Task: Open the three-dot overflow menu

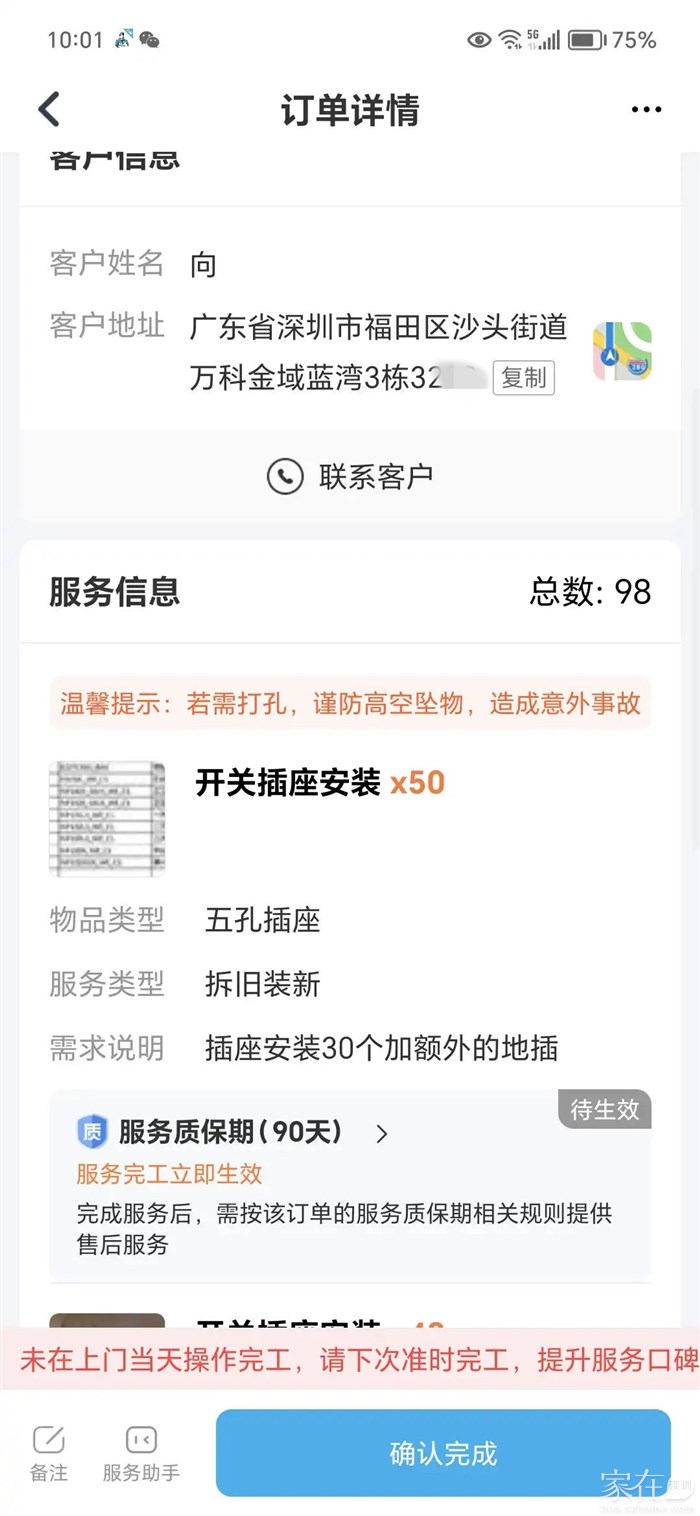Action: point(646,110)
